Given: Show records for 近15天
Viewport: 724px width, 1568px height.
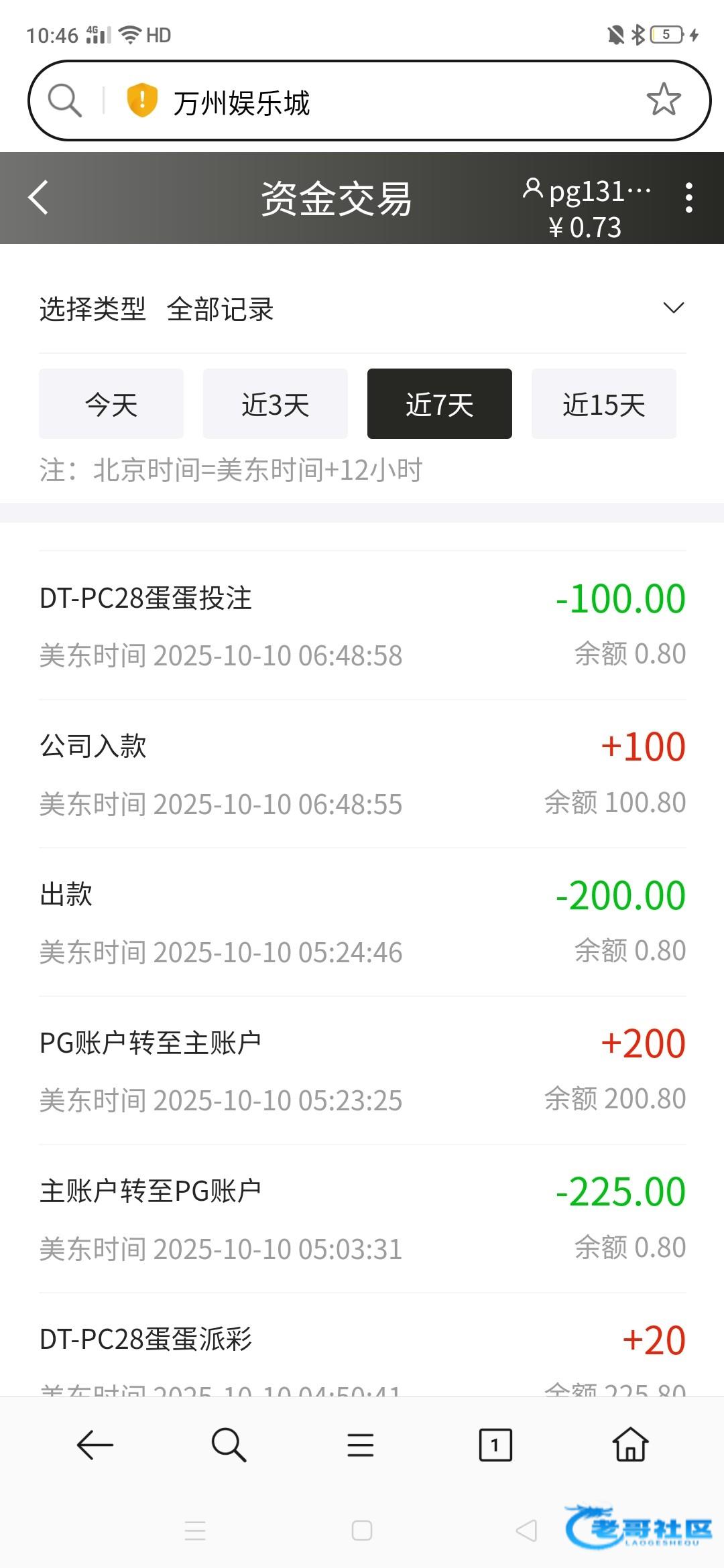Looking at the screenshot, I should 603,404.
